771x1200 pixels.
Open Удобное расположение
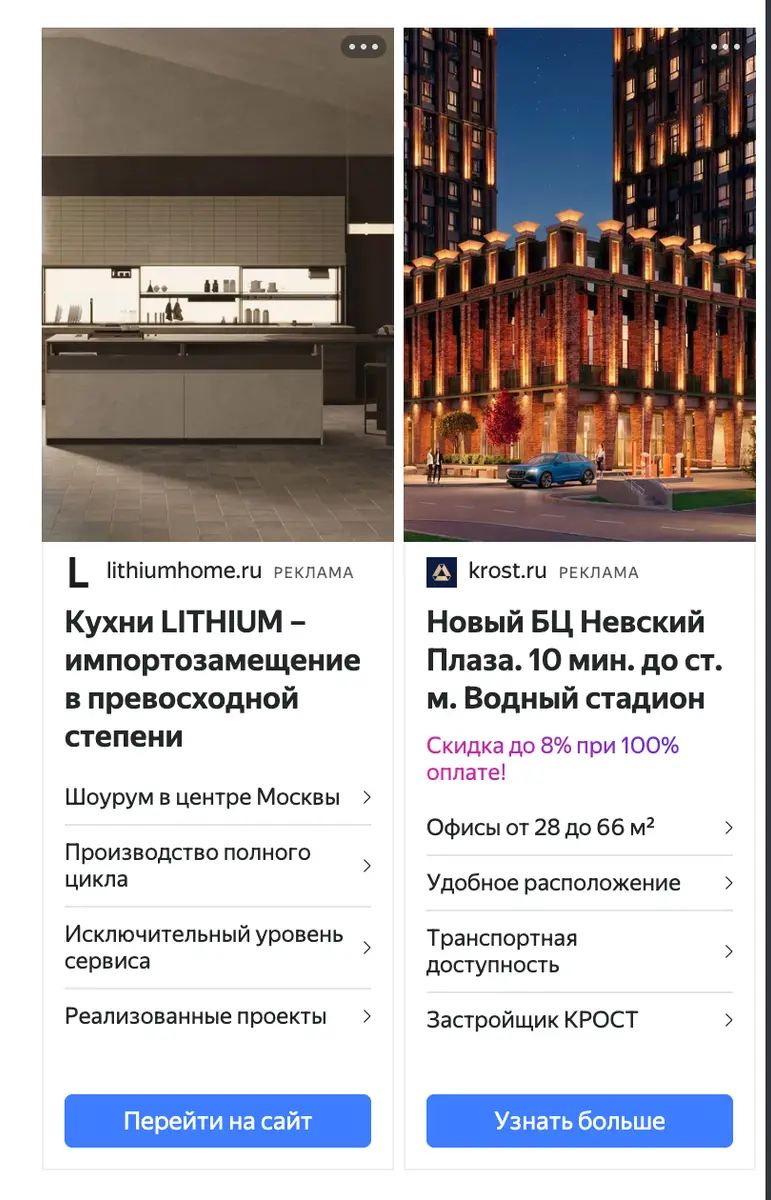(580, 883)
